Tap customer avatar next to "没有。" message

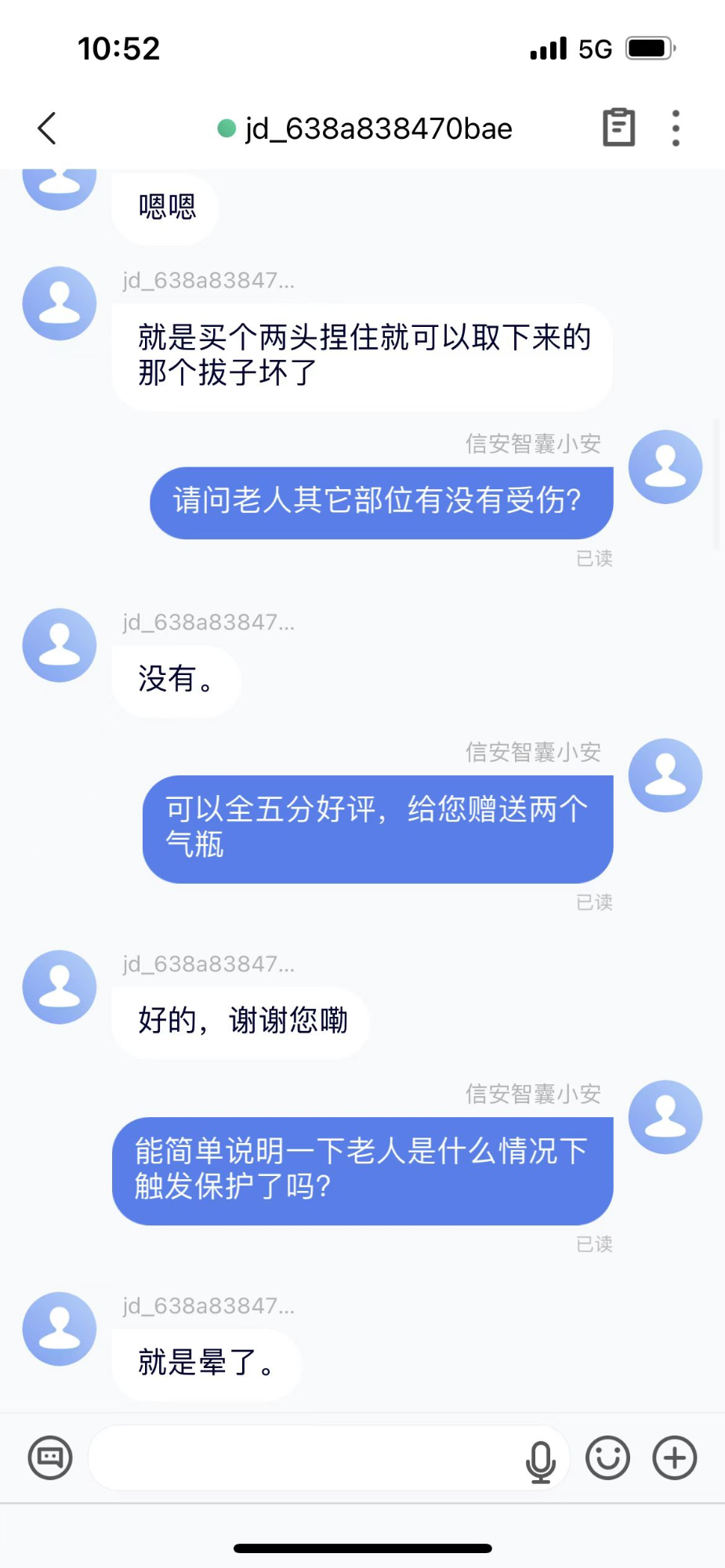tap(60, 645)
